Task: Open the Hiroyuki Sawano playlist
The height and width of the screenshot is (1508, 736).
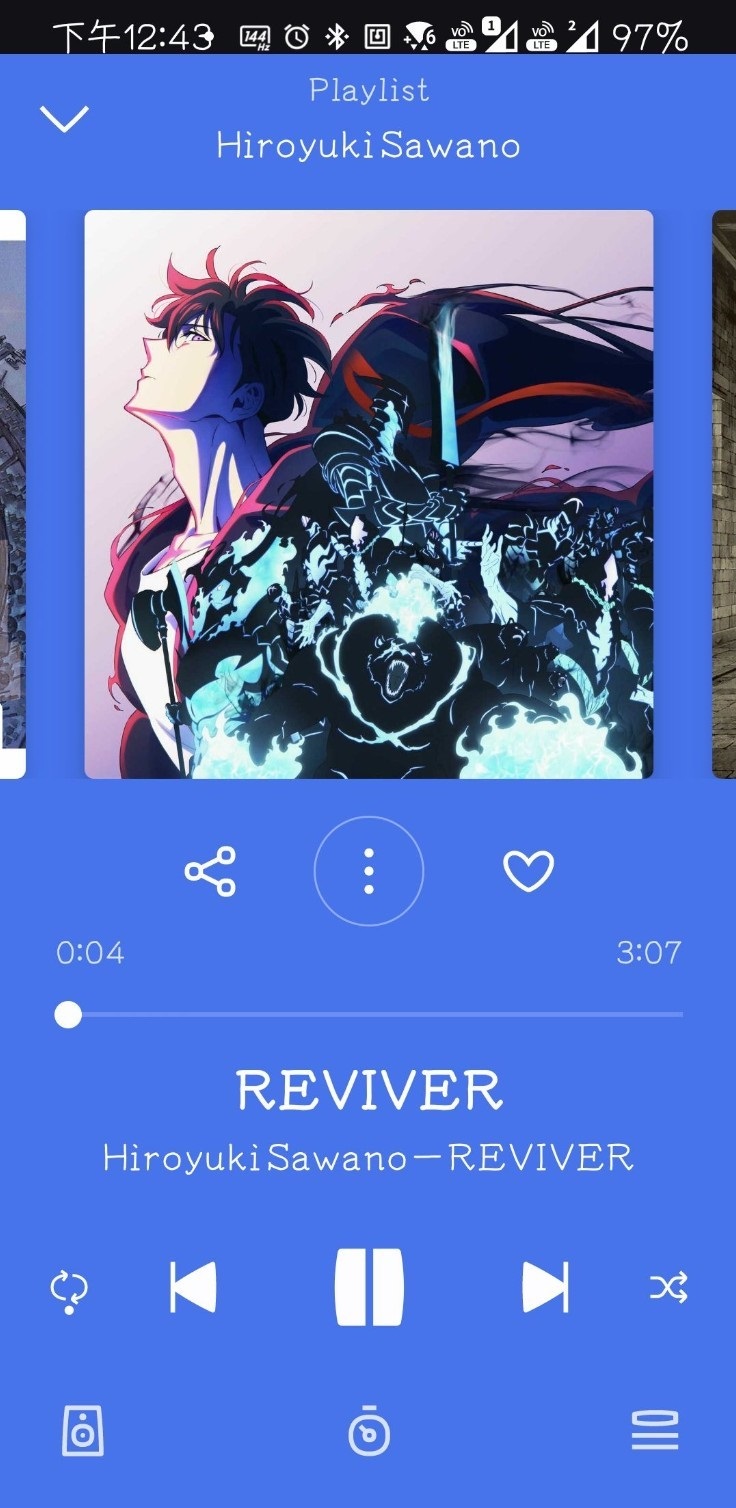Action: (368, 145)
